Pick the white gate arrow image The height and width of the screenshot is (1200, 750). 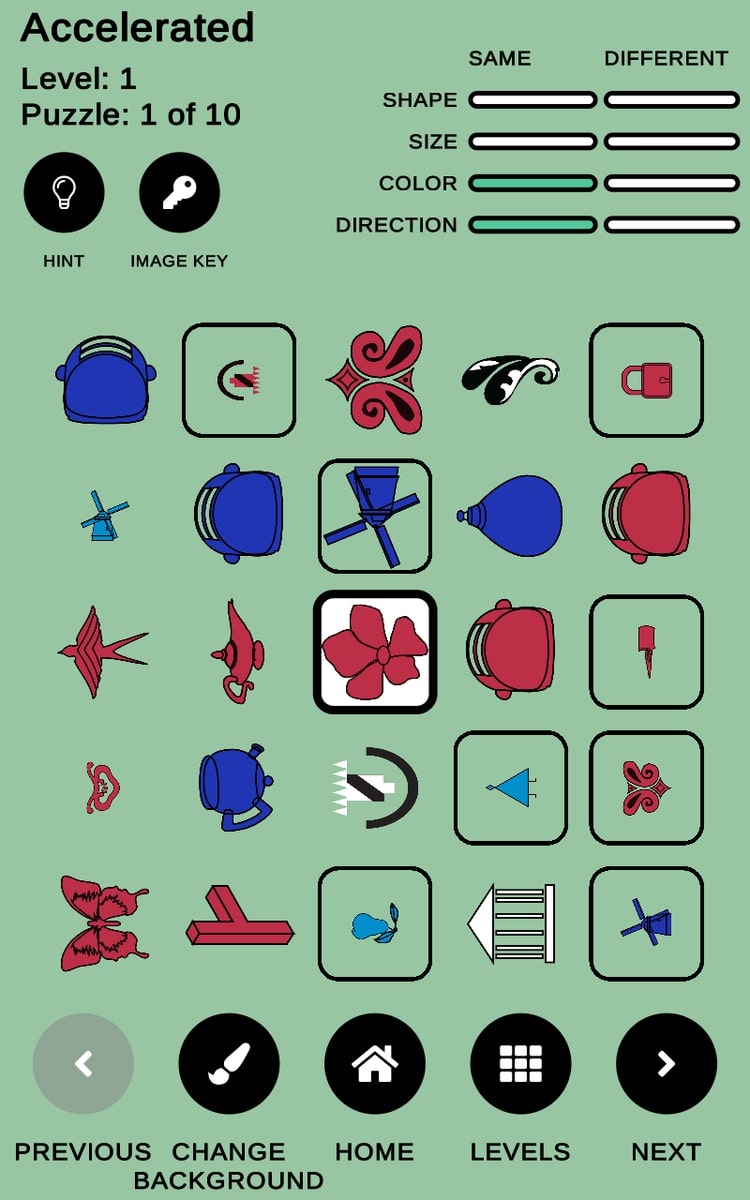coord(511,924)
